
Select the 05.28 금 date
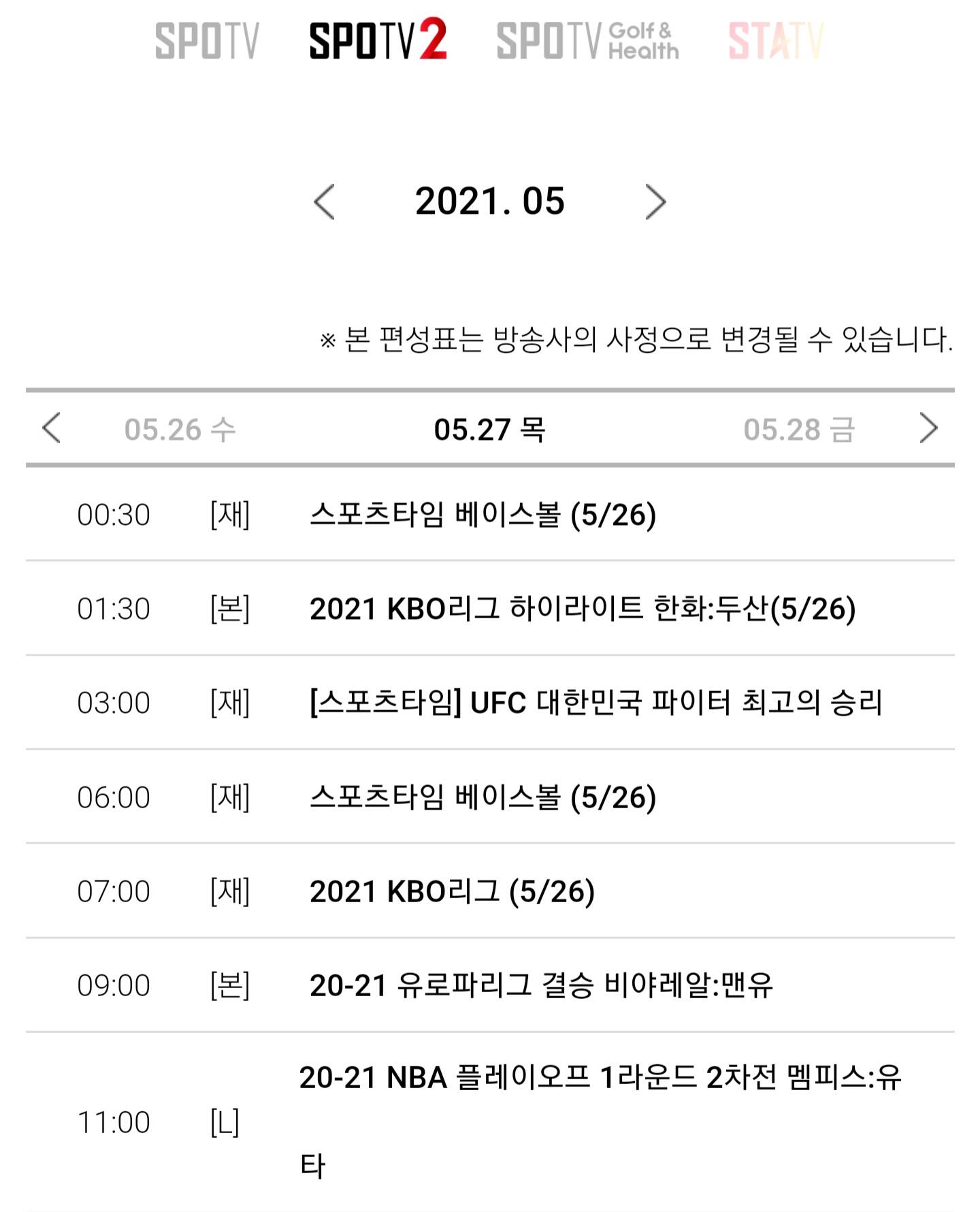click(x=799, y=429)
